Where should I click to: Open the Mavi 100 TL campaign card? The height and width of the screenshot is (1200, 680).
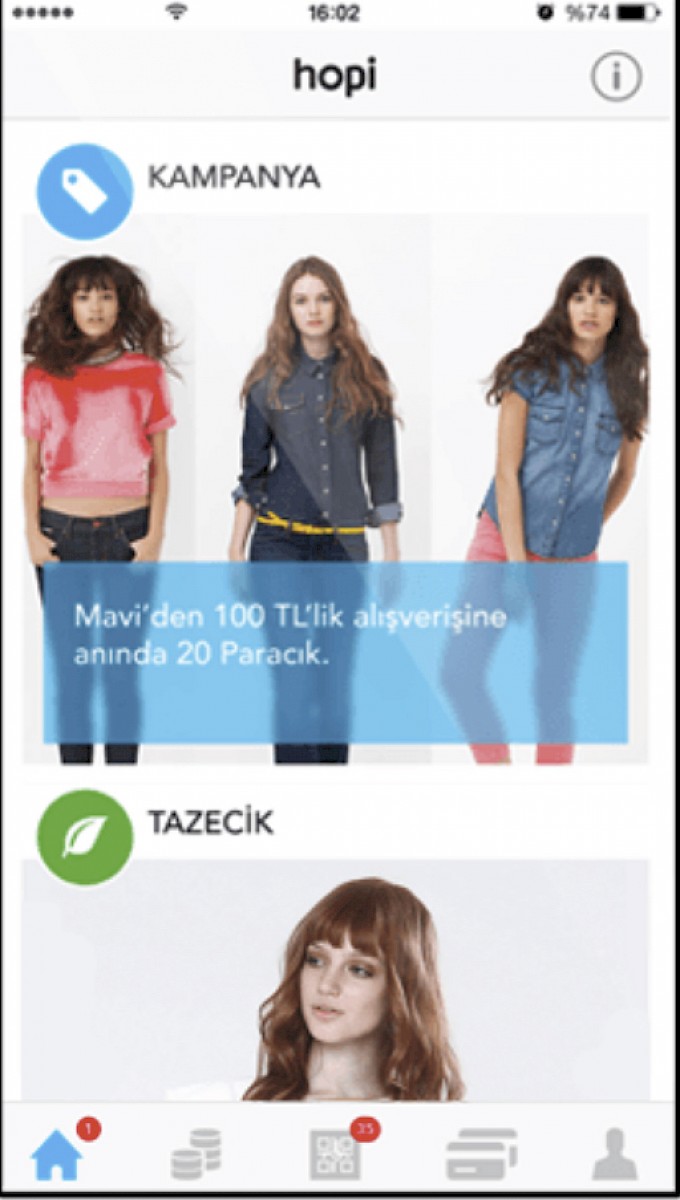(x=335, y=490)
